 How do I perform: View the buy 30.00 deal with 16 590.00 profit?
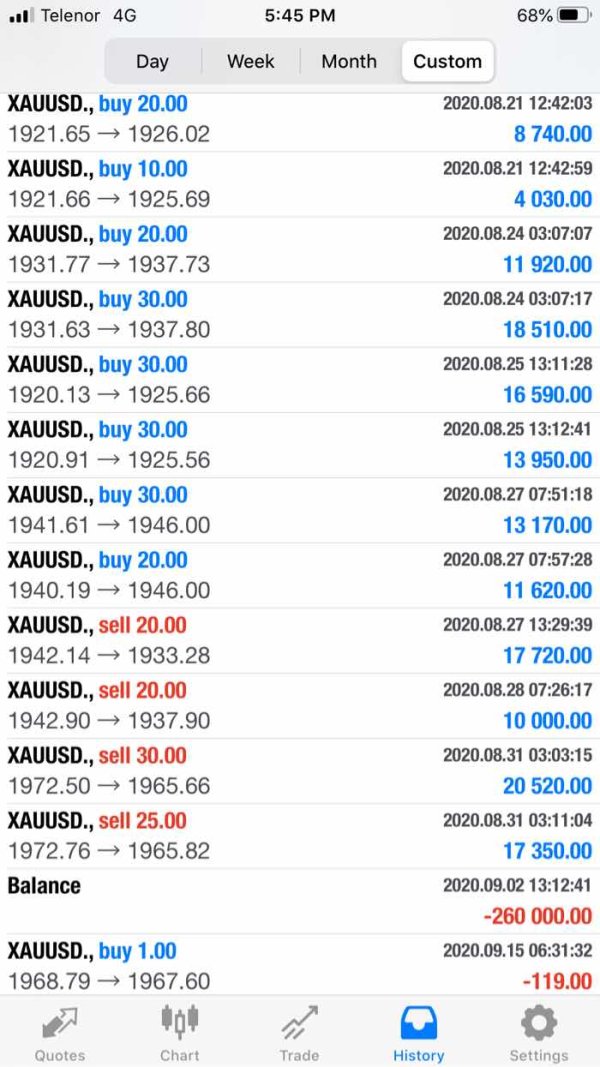[300, 380]
